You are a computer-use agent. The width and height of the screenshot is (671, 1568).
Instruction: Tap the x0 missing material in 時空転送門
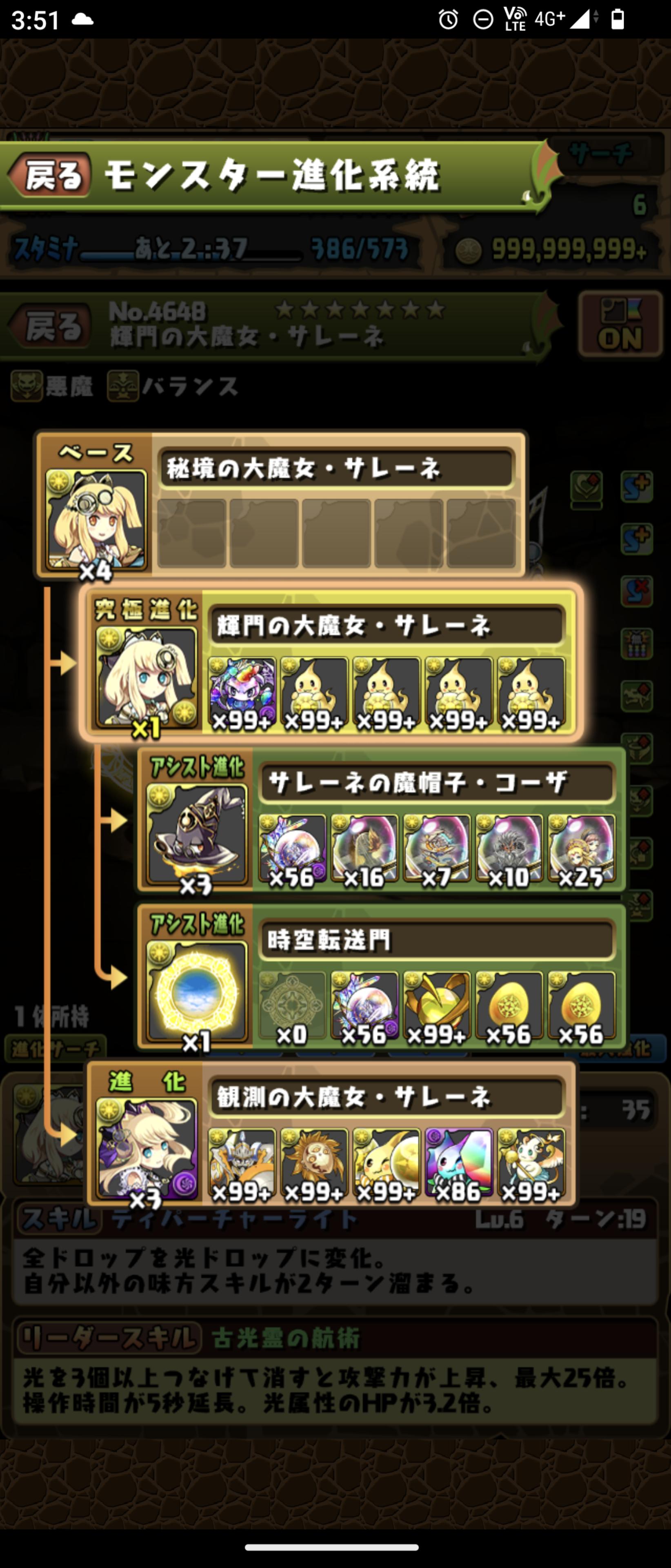point(292,1007)
